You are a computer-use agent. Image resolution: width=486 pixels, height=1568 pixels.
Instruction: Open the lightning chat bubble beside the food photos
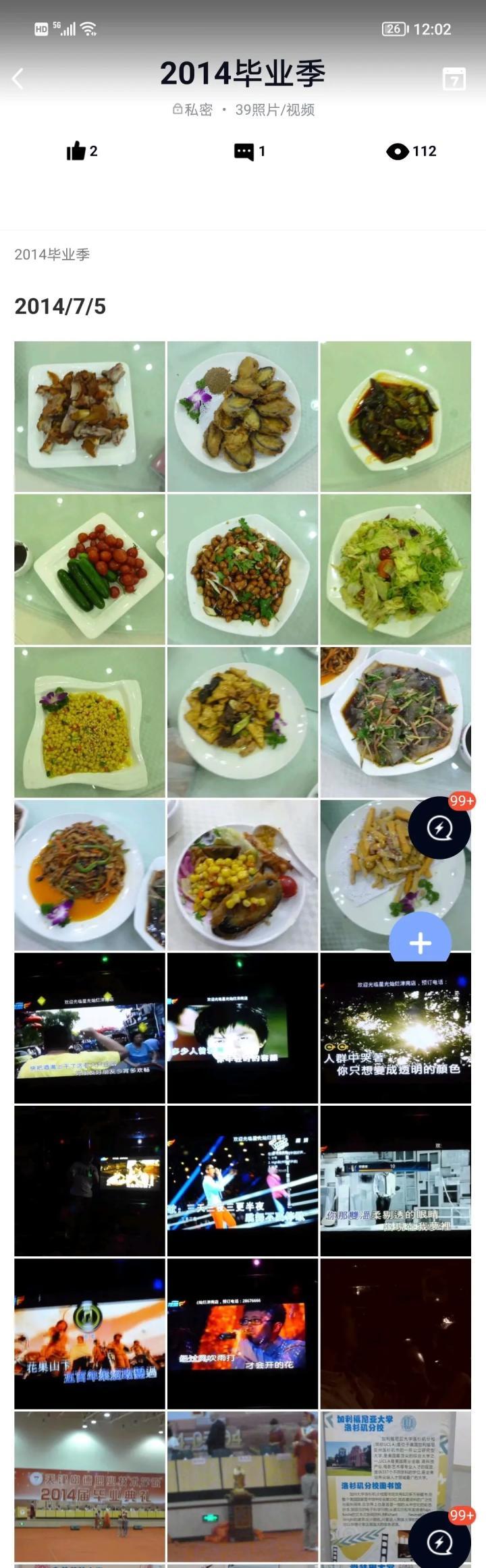439,828
